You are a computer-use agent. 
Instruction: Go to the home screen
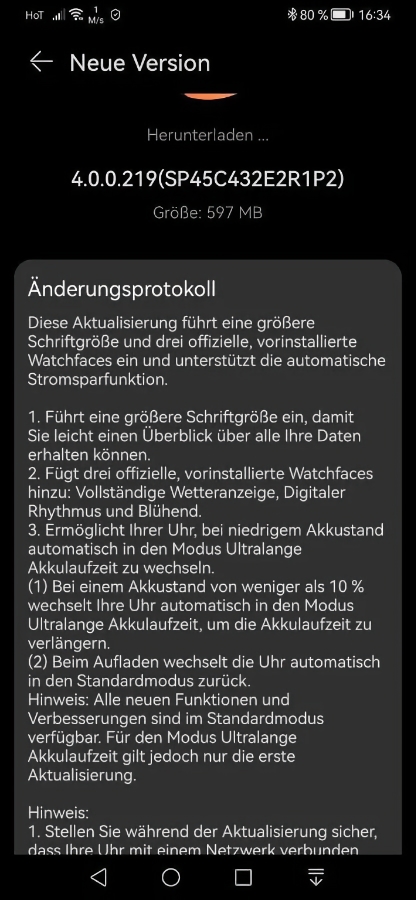coord(171,876)
